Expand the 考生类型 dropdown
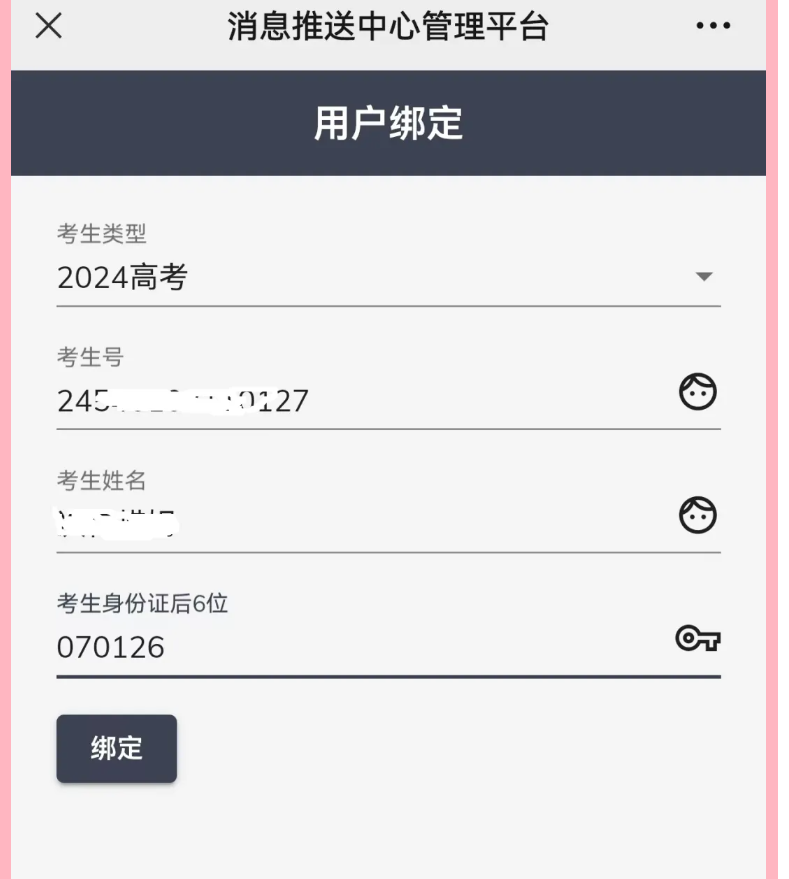This screenshot has width=789, height=879. coord(388,277)
